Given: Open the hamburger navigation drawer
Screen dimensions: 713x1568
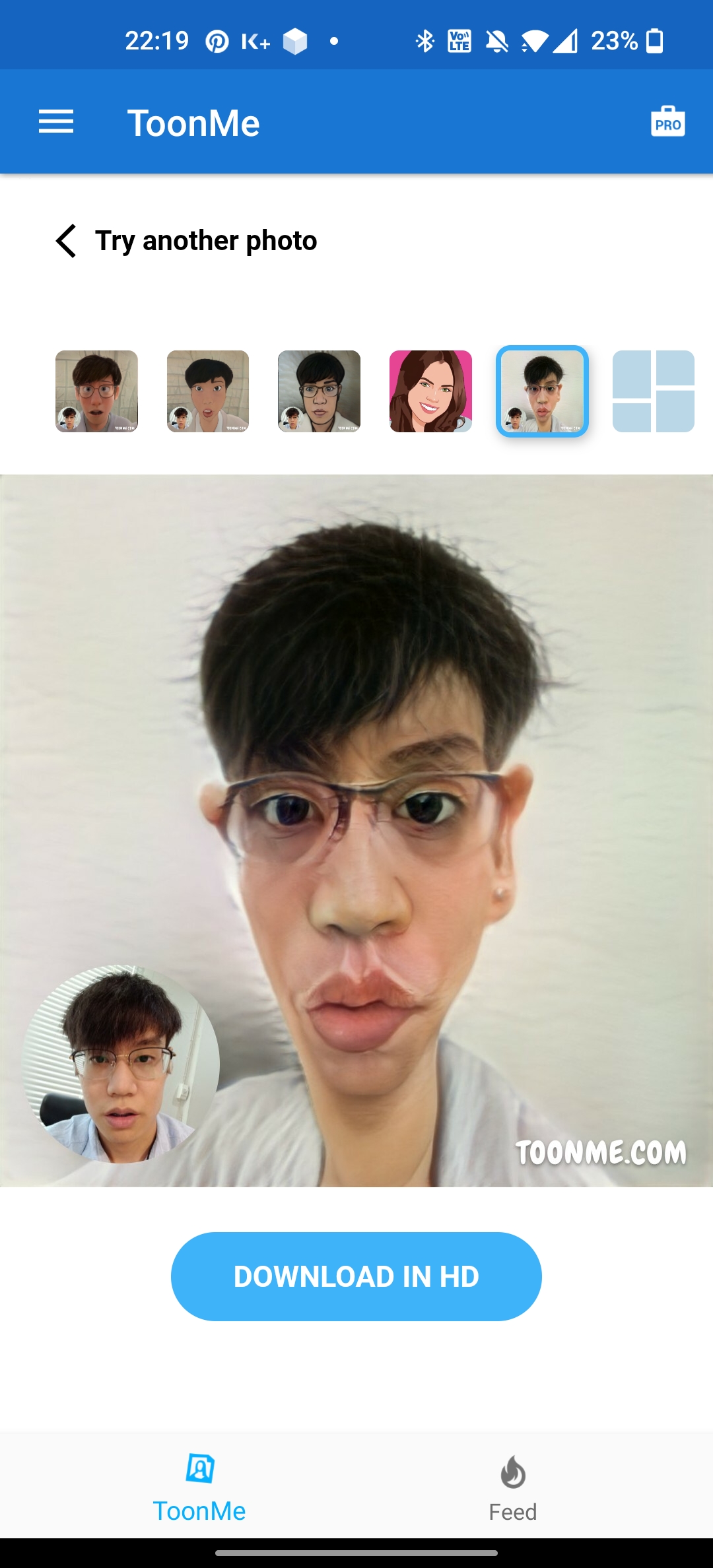Looking at the screenshot, I should point(56,122).
